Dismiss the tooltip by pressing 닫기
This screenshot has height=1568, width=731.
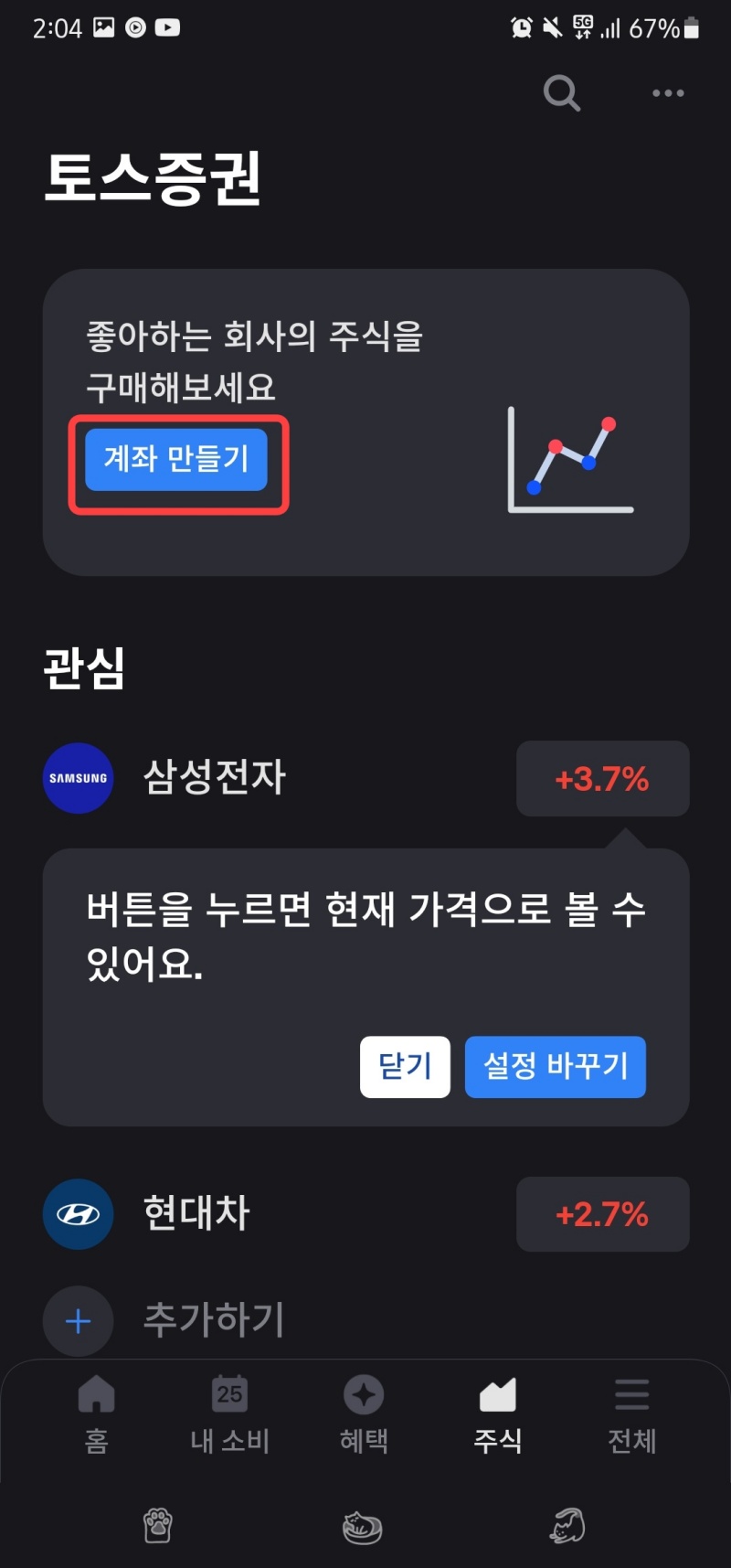405,1066
